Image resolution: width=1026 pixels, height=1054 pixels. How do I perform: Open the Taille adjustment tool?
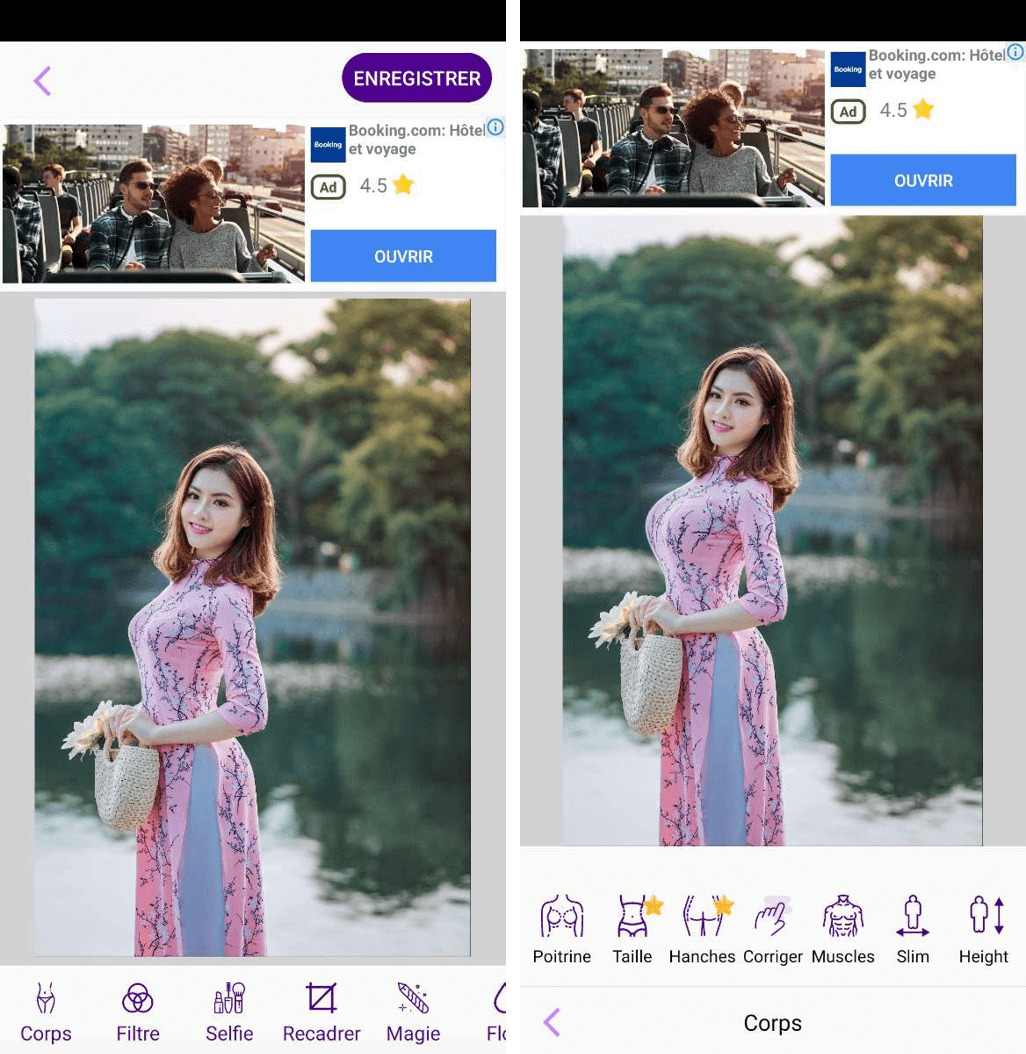631,928
